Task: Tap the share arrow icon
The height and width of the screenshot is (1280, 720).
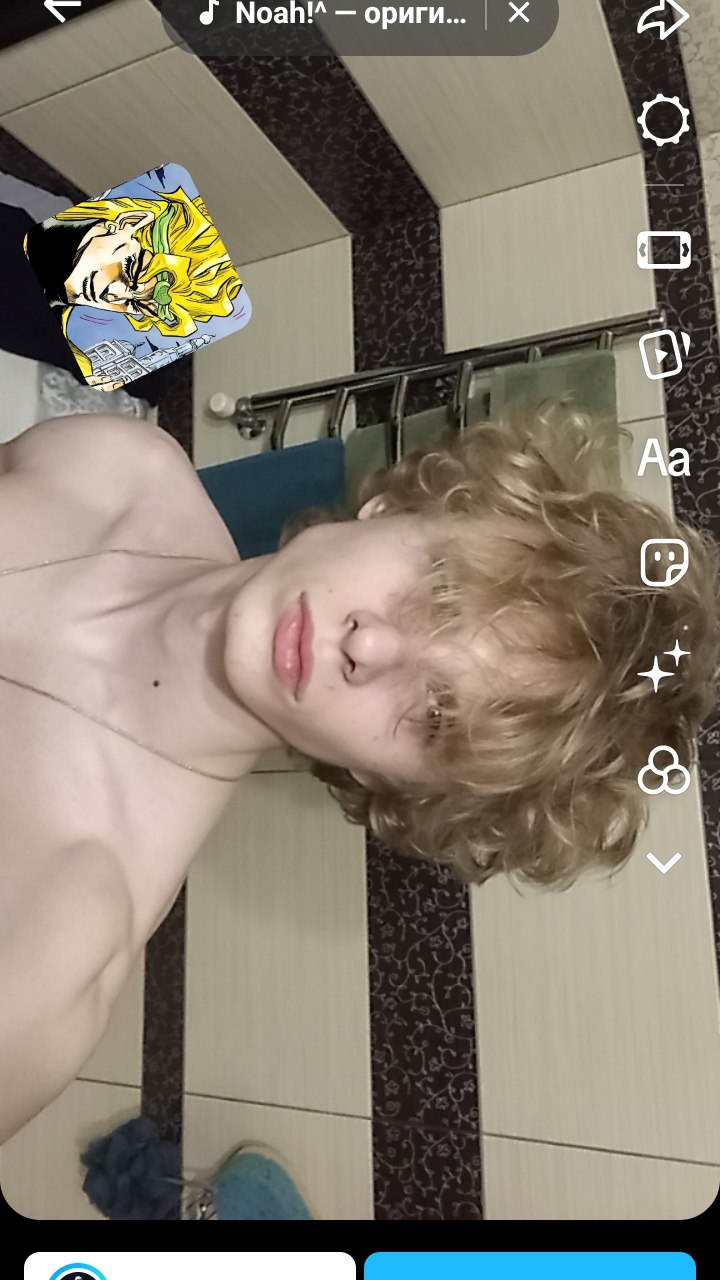Action: coord(664,17)
